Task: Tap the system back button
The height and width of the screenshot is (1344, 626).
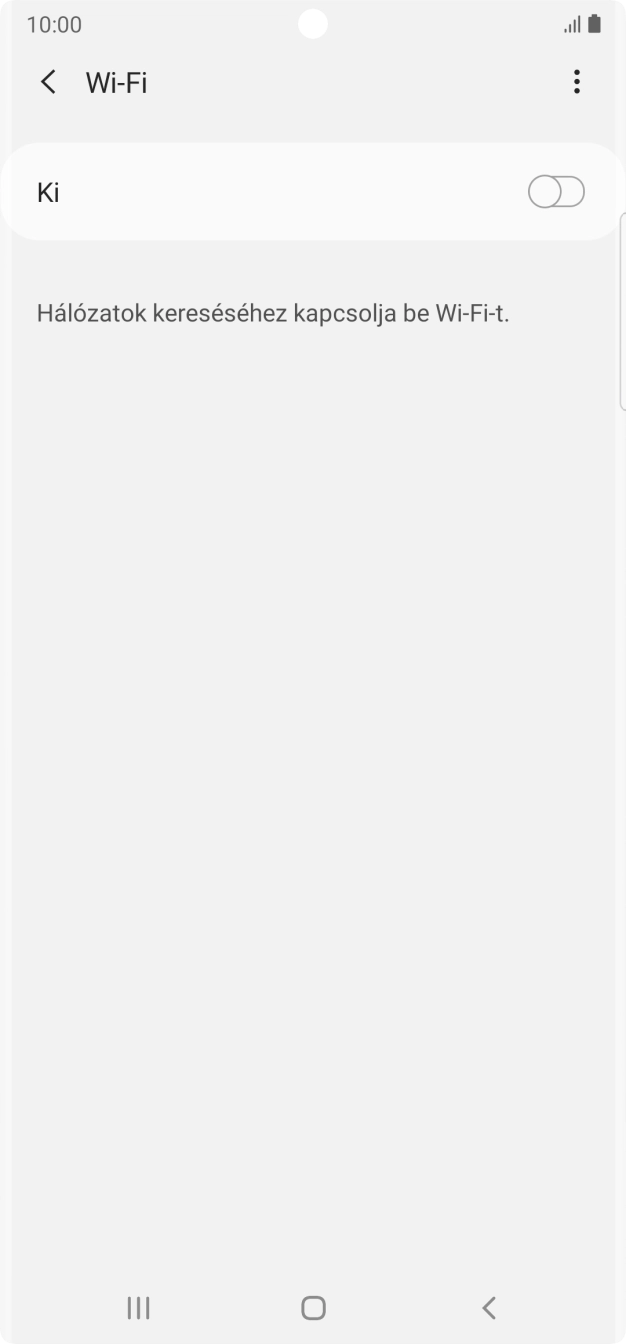Action: point(488,1307)
